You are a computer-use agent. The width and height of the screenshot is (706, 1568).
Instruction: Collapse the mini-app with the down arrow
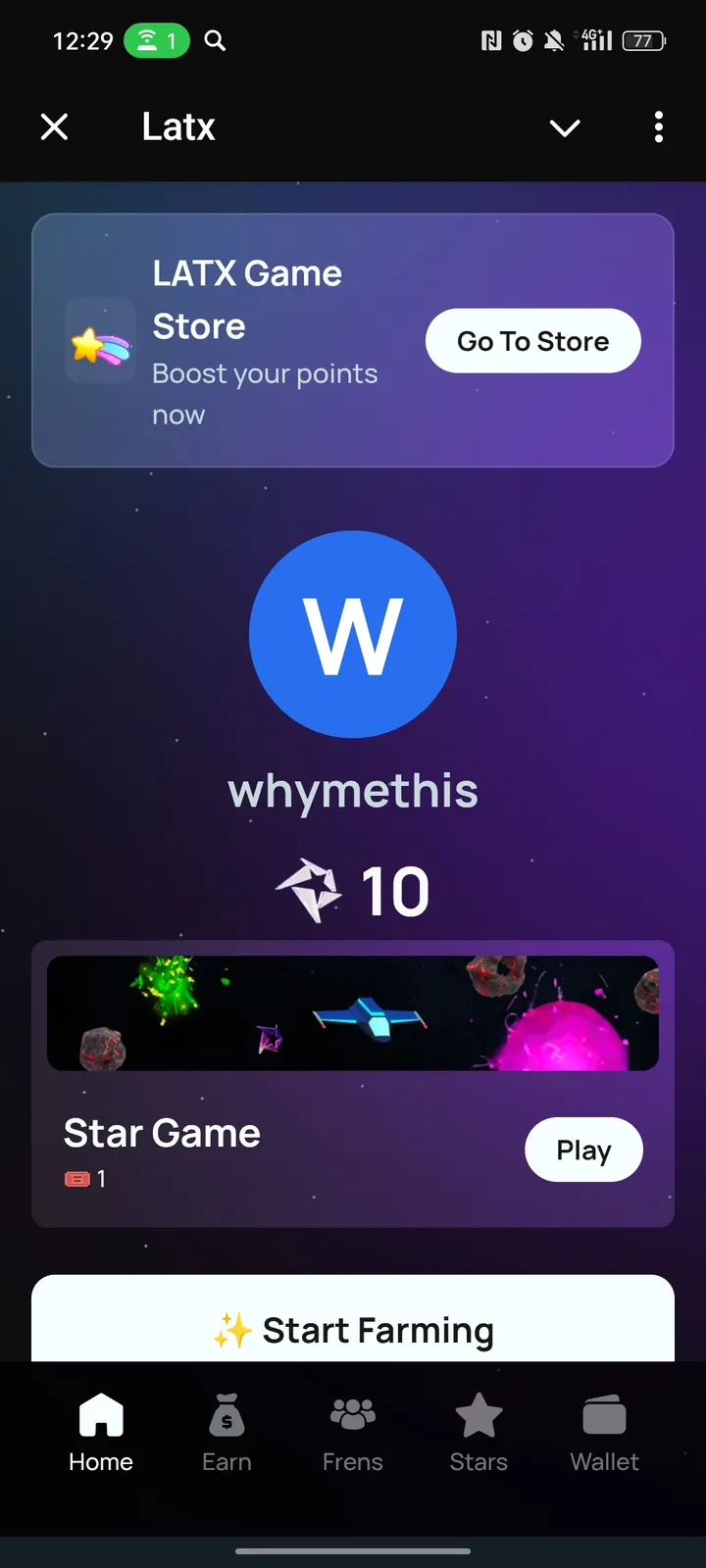[x=565, y=127]
